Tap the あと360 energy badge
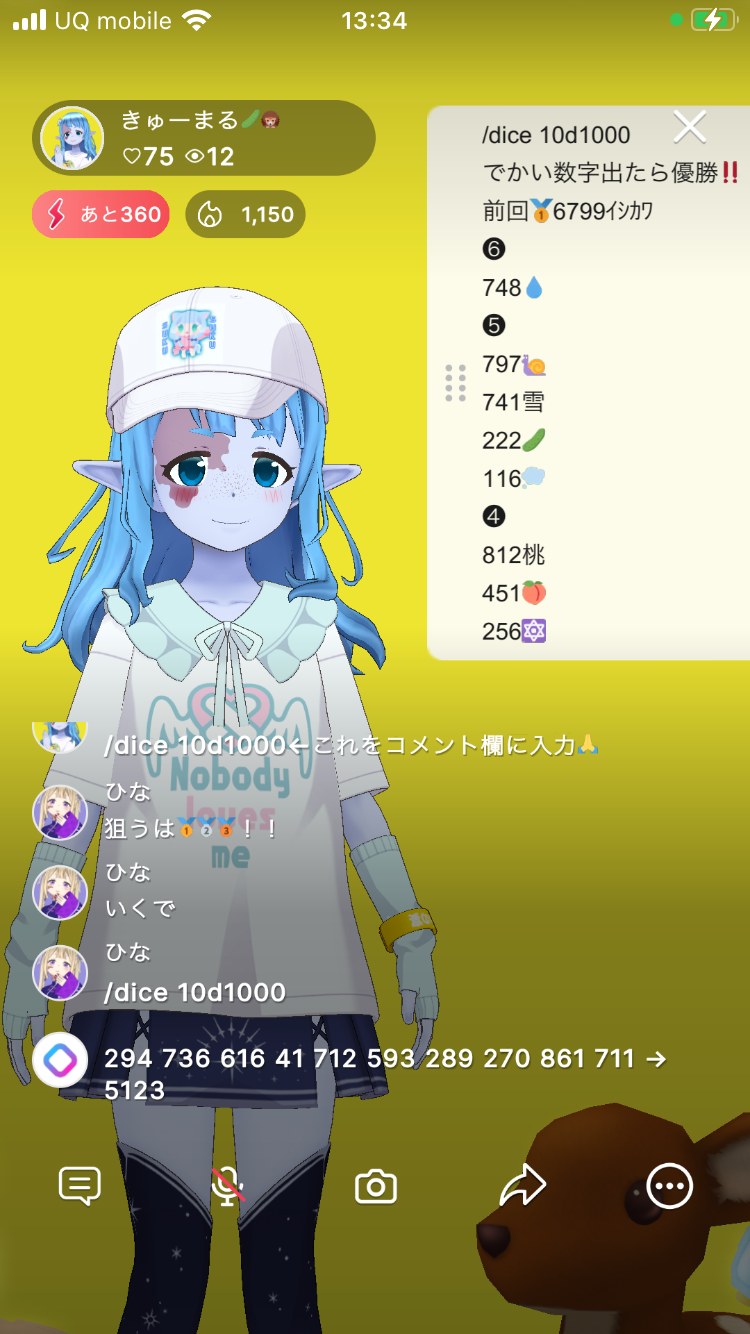 pos(100,214)
